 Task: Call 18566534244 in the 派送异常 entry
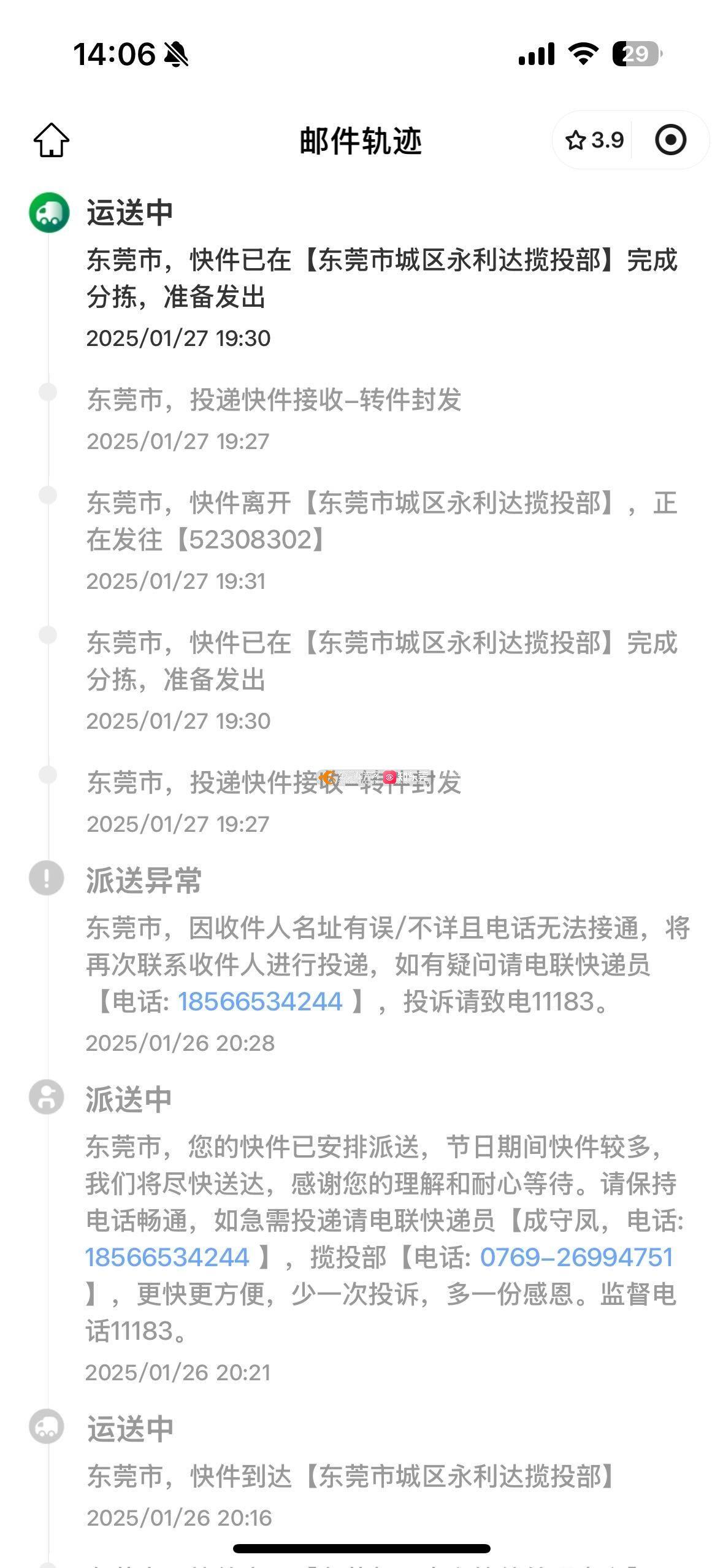tap(260, 1002)
